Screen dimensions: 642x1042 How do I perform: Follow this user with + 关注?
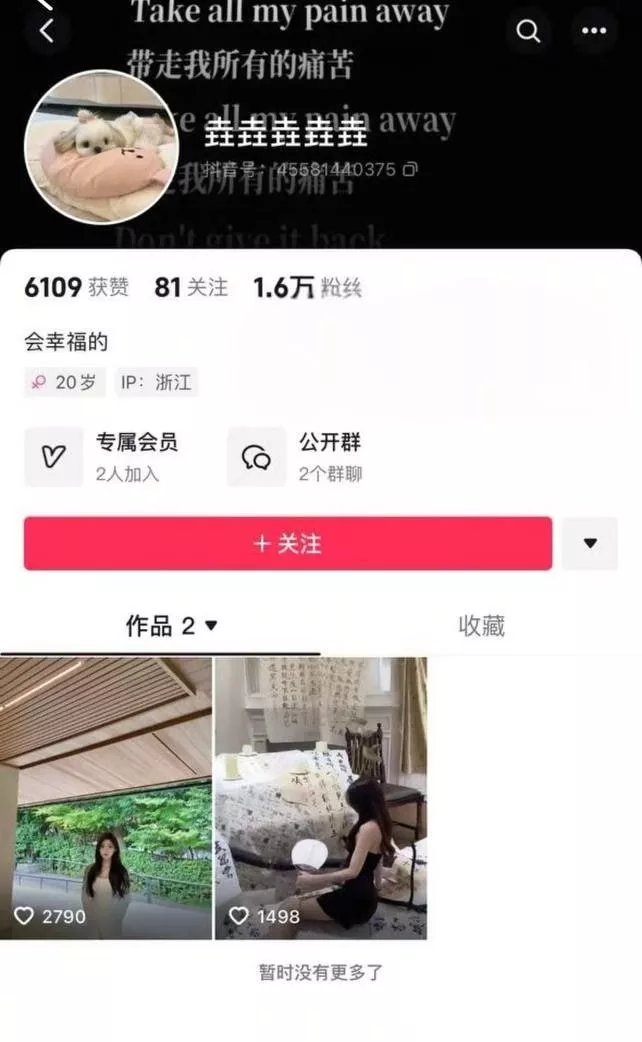288,543
